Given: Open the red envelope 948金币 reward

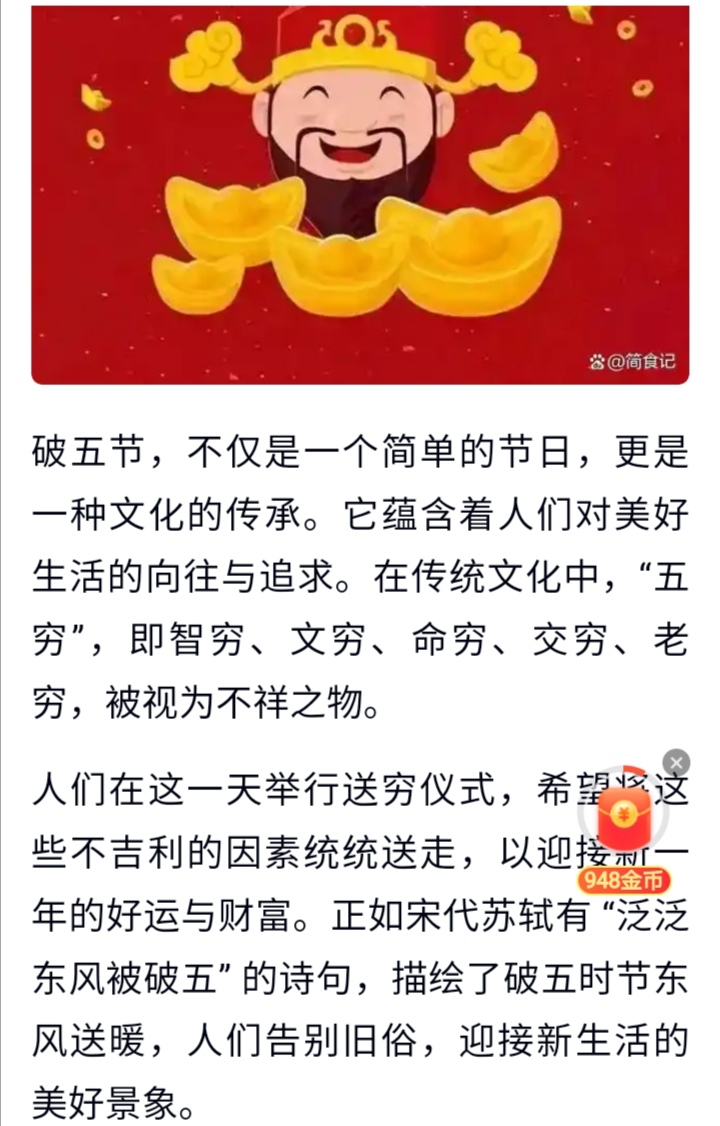Looking at the screenshot, I should pyautogui.click(x=623, y=824).
